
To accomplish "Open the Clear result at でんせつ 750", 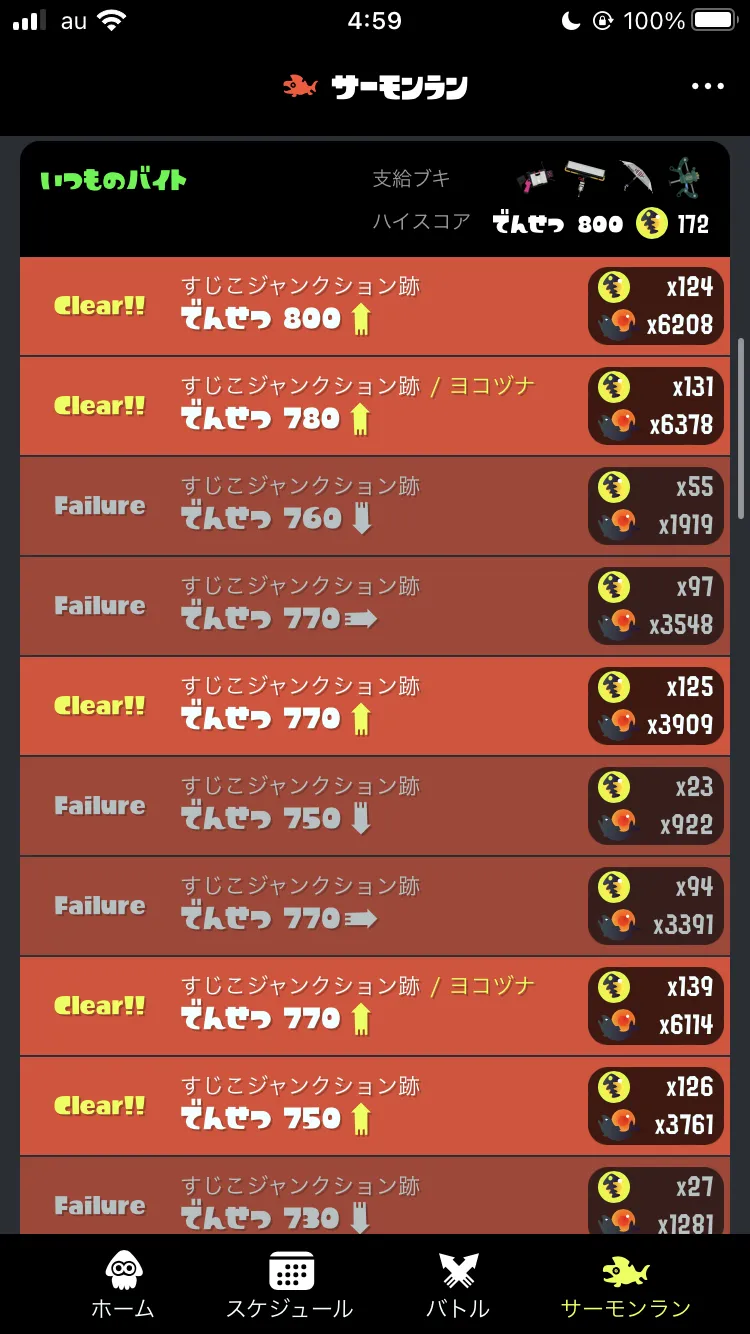I will click(374, 1106).
